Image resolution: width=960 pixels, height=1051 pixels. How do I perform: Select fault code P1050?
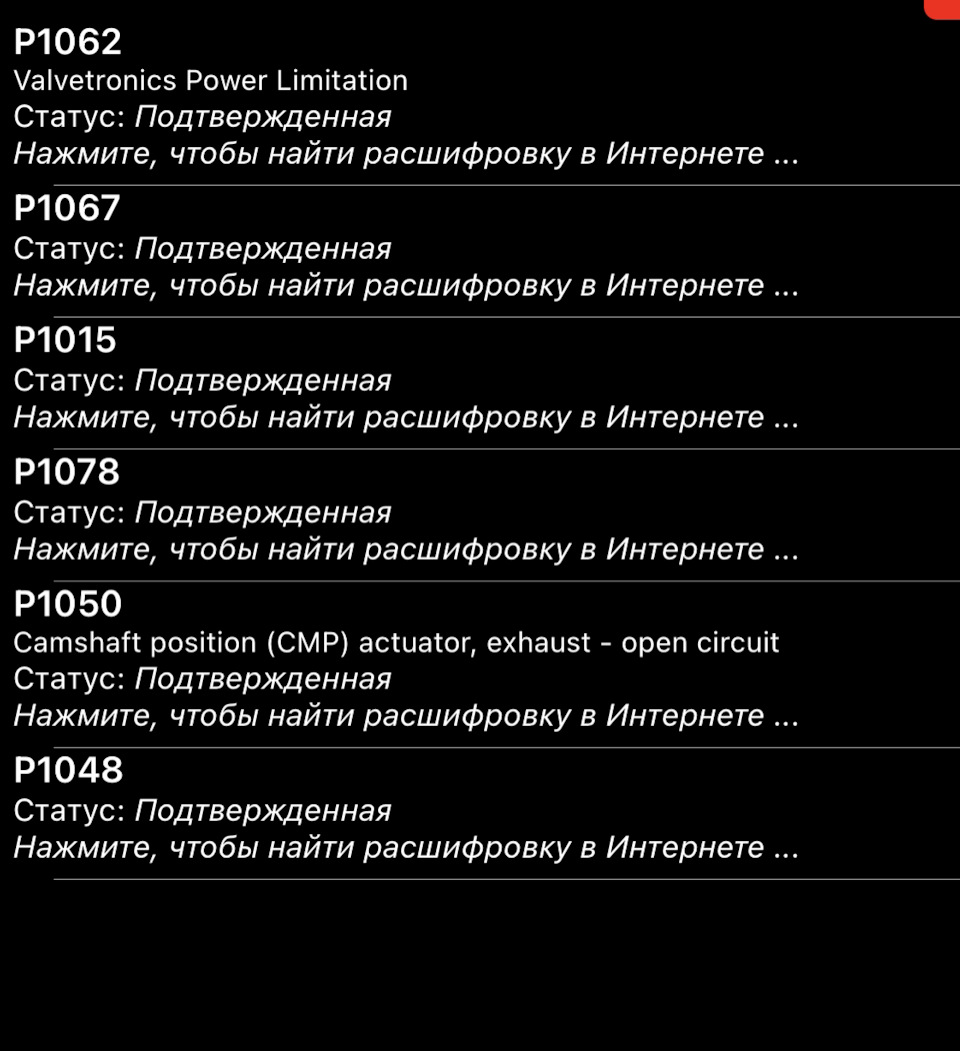(65, 604)
